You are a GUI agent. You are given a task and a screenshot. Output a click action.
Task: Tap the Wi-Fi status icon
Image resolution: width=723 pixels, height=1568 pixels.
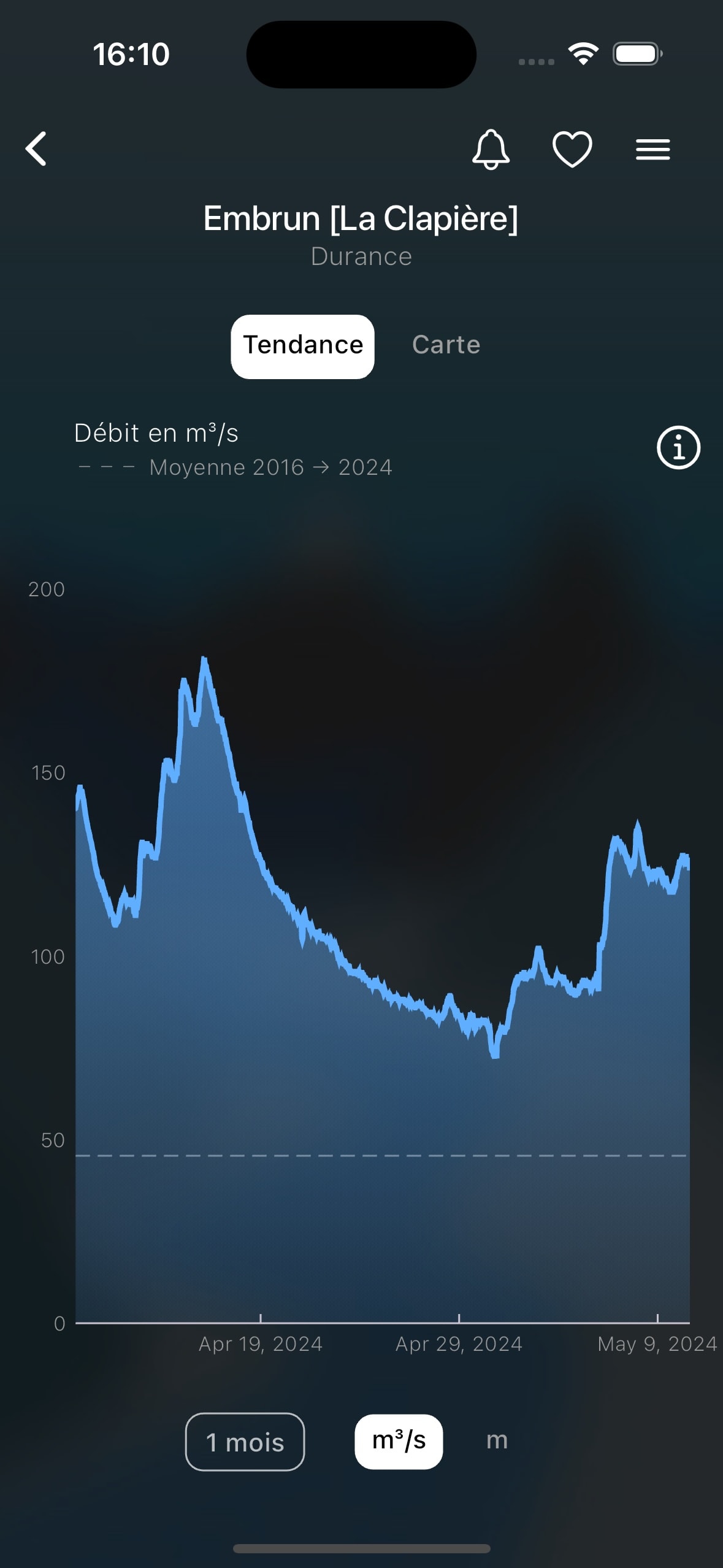583,54
